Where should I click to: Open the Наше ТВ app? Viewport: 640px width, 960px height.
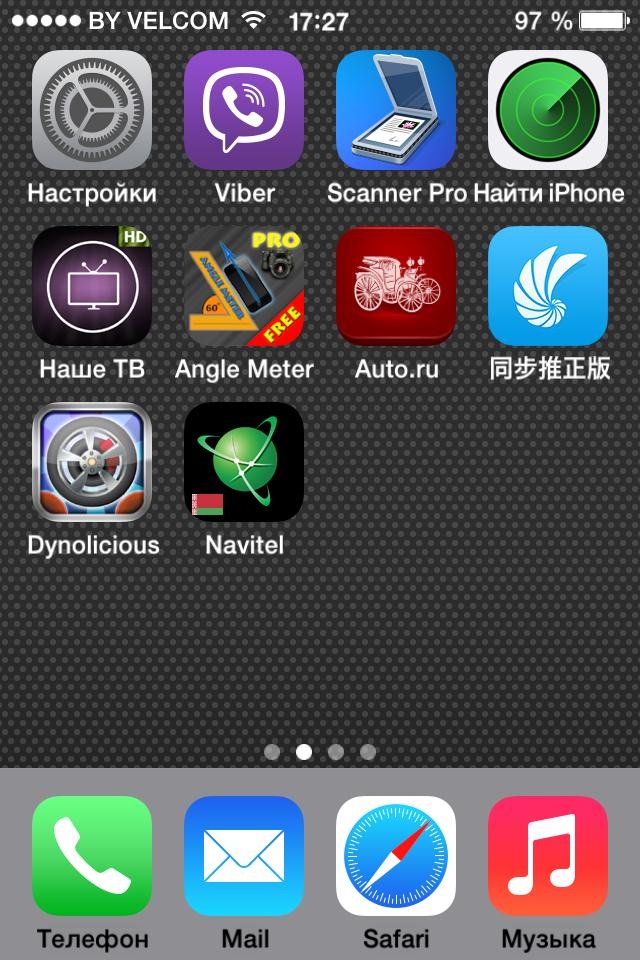click(x=92, y=286)
